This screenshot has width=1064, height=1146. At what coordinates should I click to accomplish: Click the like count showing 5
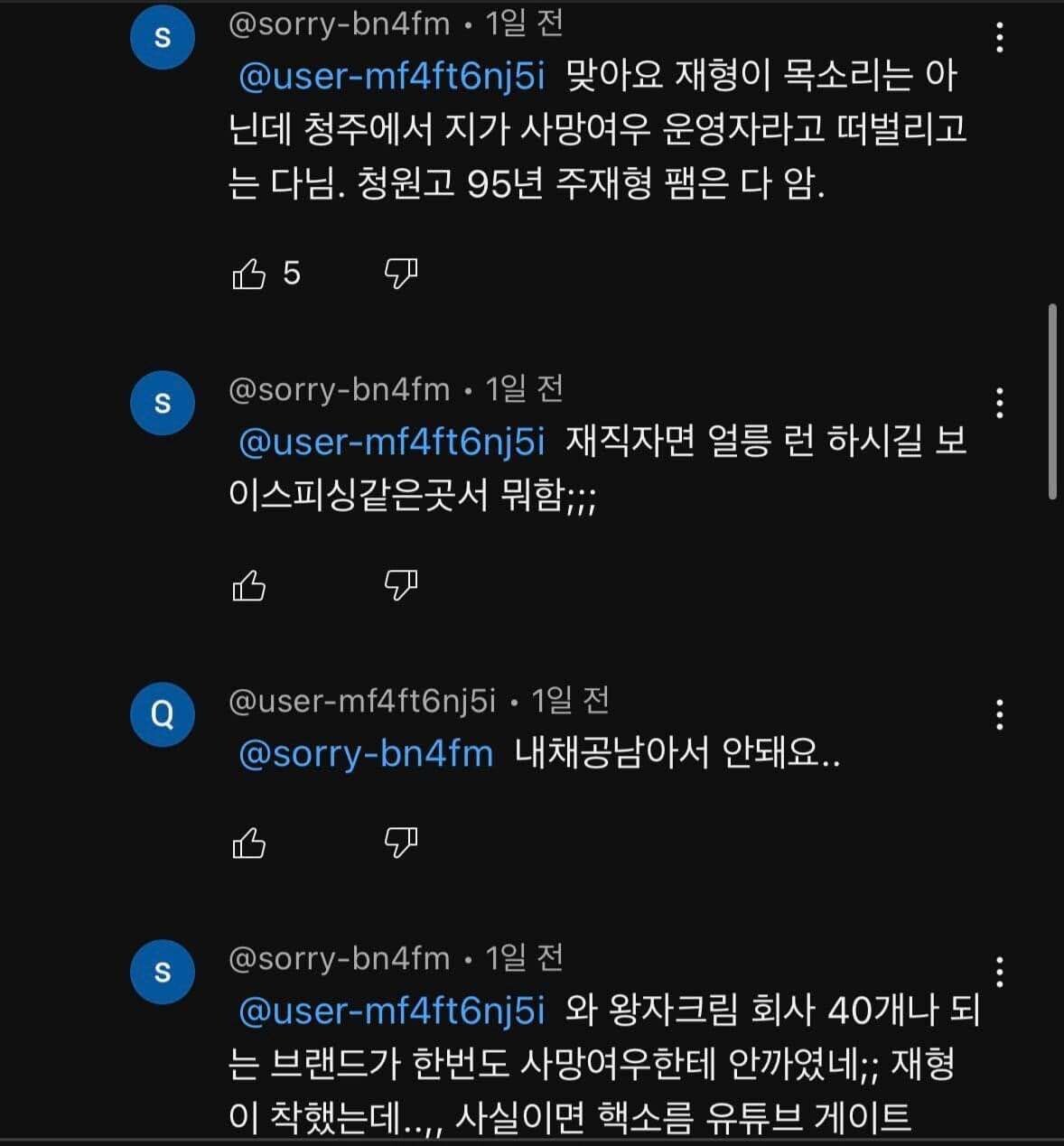click(290, 274)
